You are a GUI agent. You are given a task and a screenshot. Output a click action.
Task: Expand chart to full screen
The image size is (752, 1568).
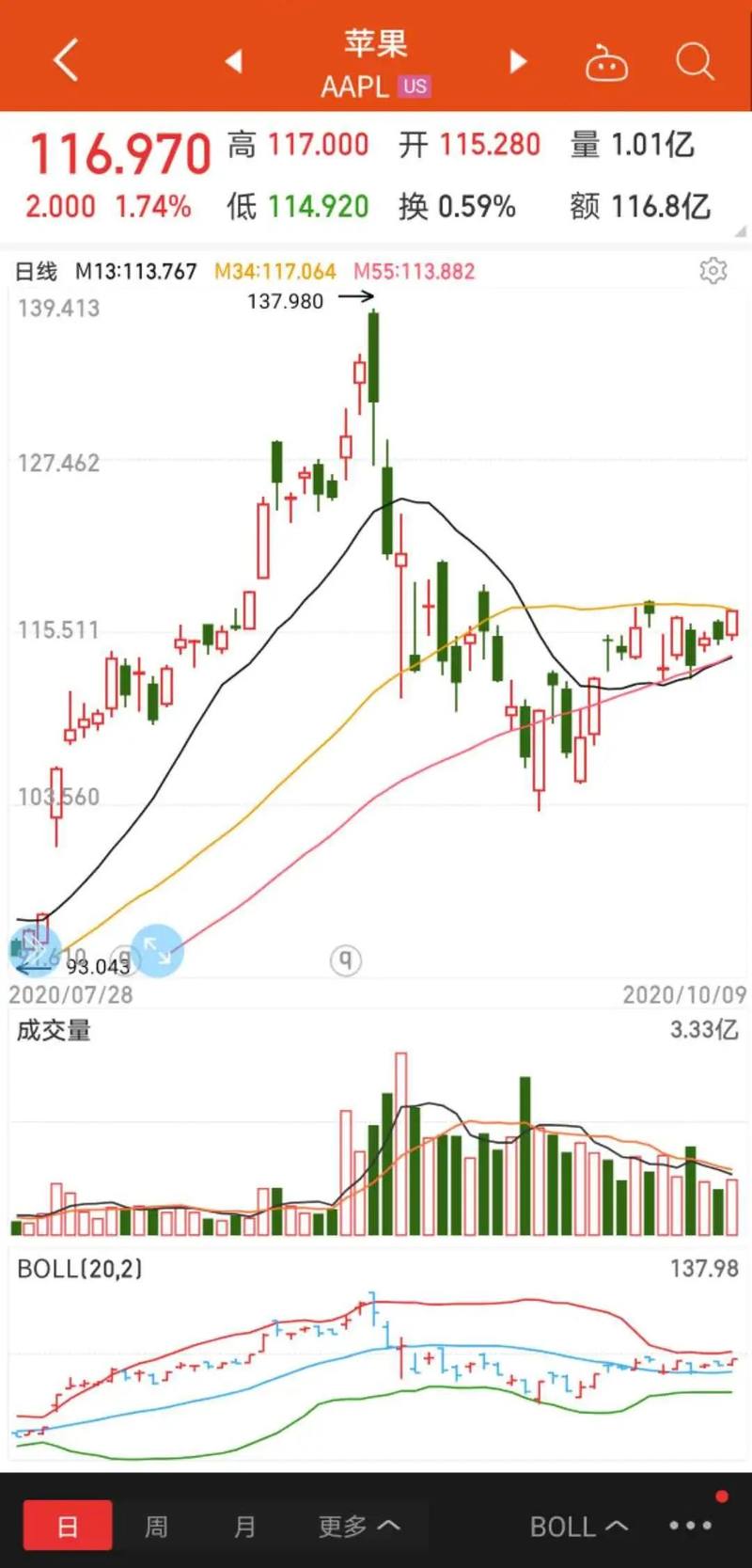tap(158, 951)
